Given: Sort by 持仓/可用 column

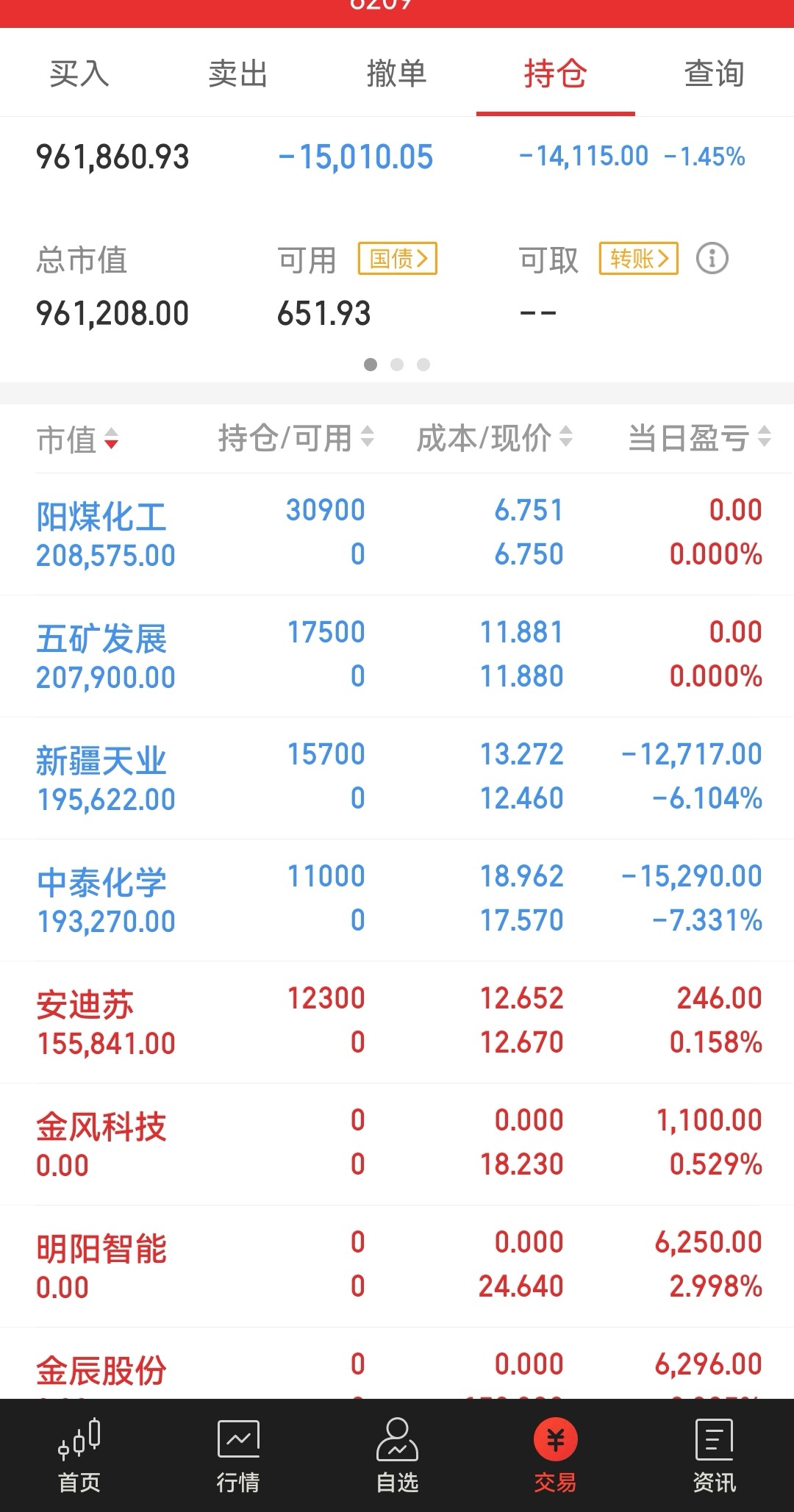Looking at the screenshot, I should click(x=296, y=438).
